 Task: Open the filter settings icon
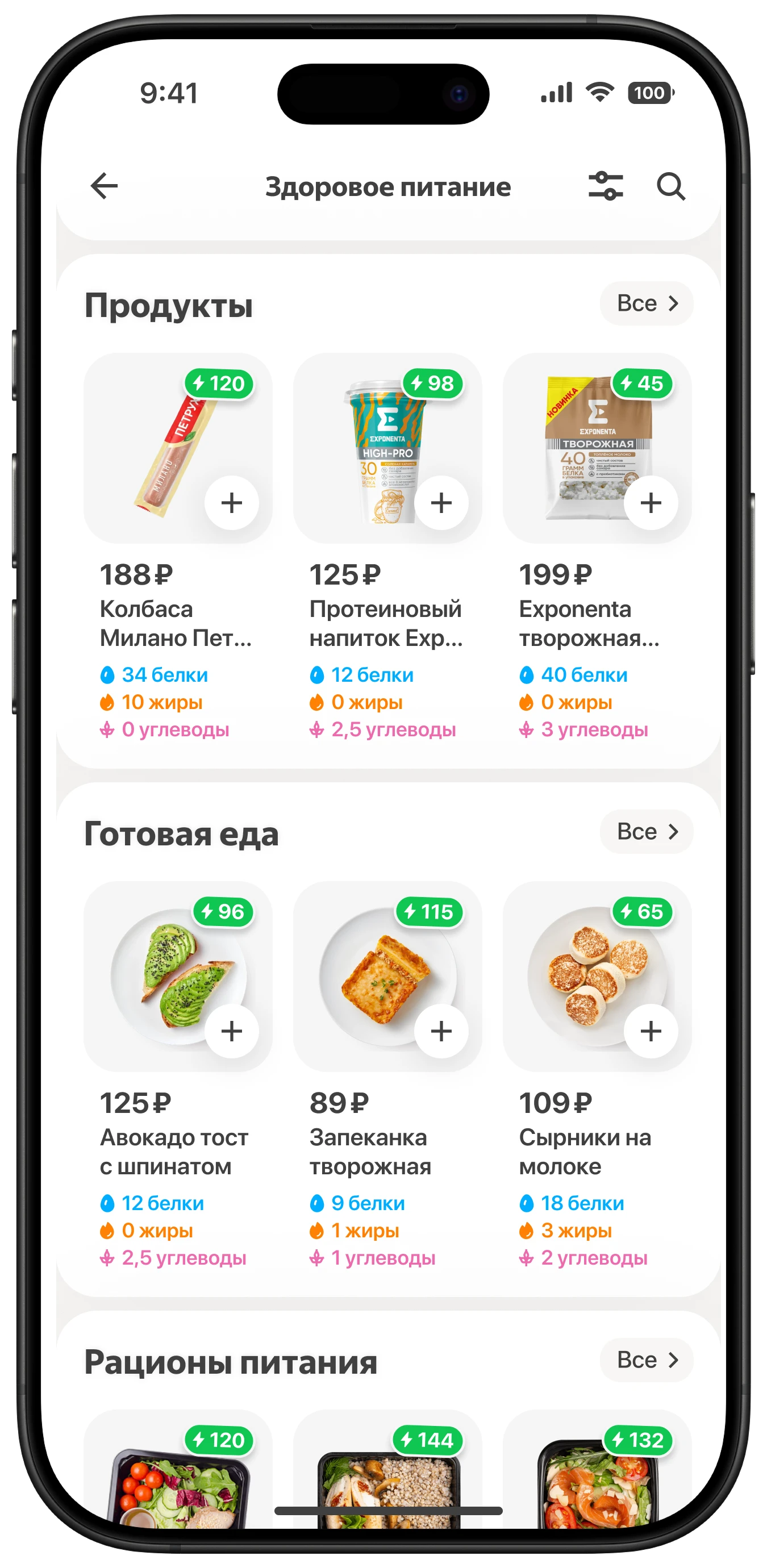(x=606, y=186)
